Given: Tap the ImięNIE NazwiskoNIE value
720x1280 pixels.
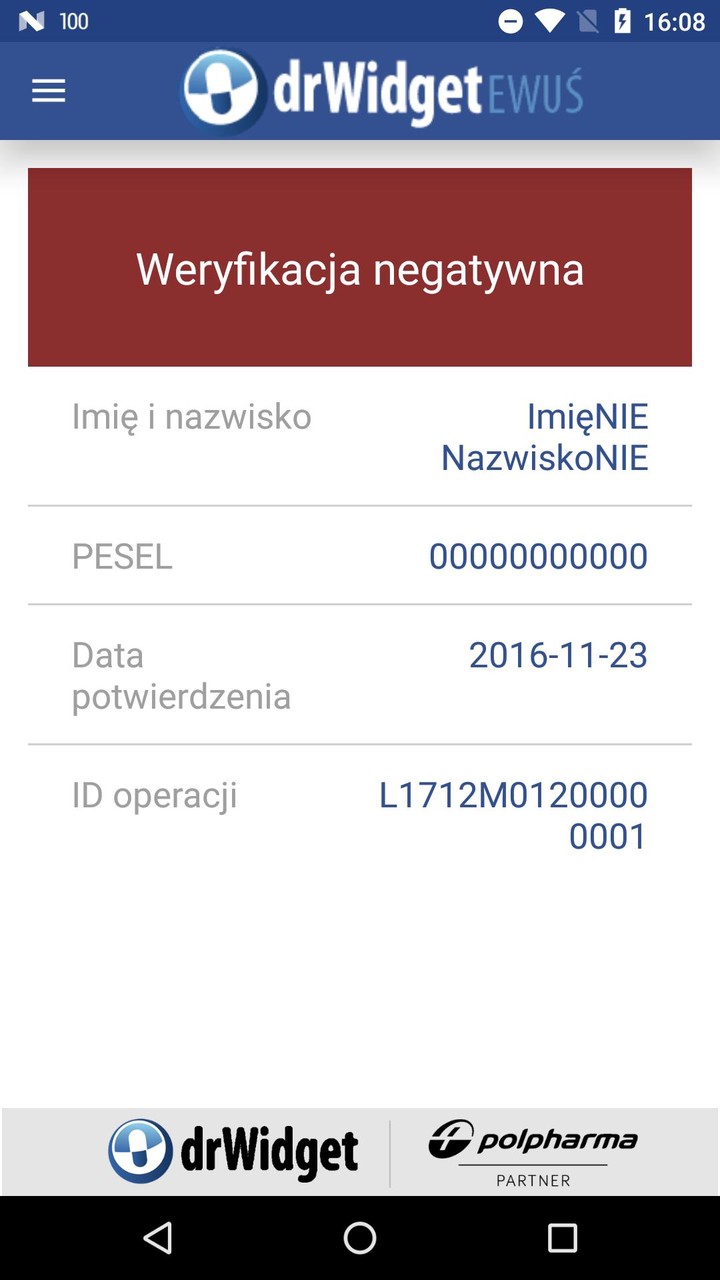Looking at the screenshot, I should coord(546,437).
